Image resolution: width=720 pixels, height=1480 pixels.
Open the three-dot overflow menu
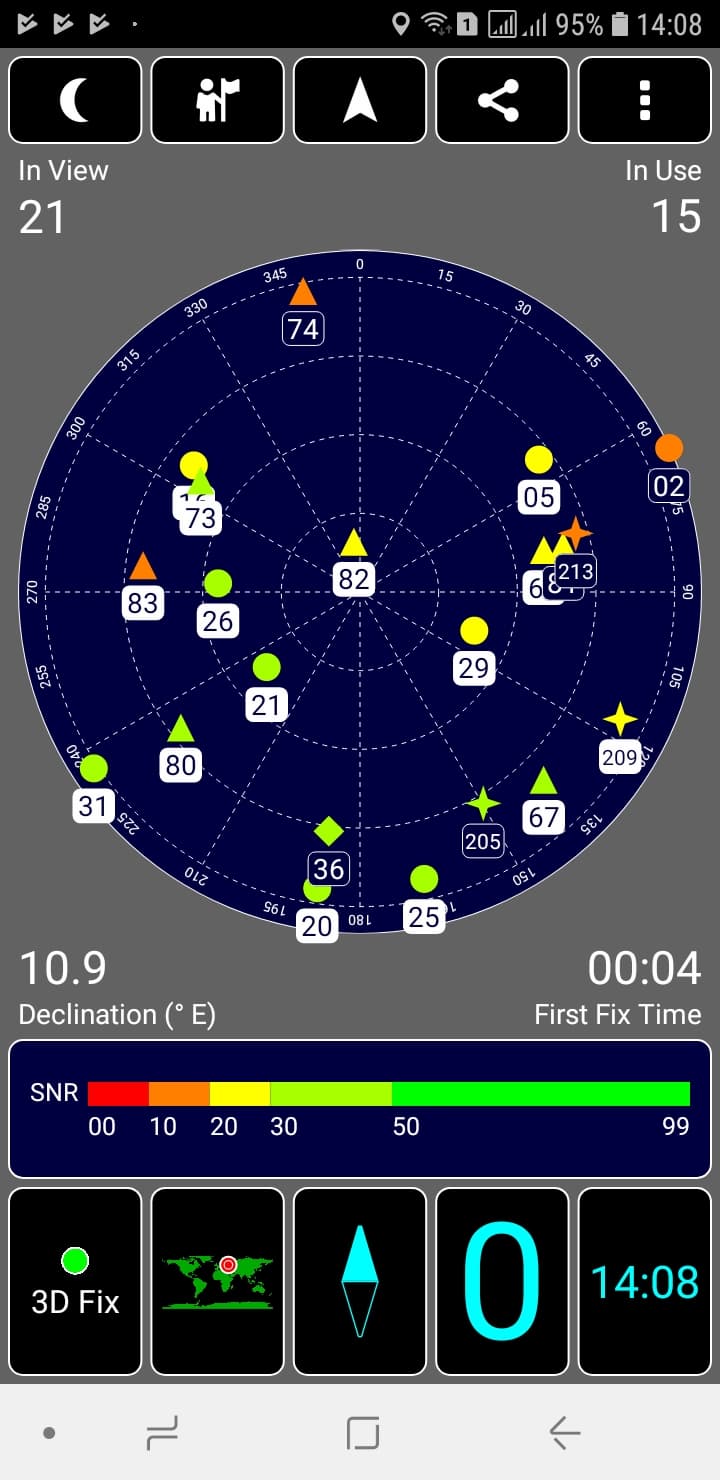pyautogui.click(x=645, y=100)
